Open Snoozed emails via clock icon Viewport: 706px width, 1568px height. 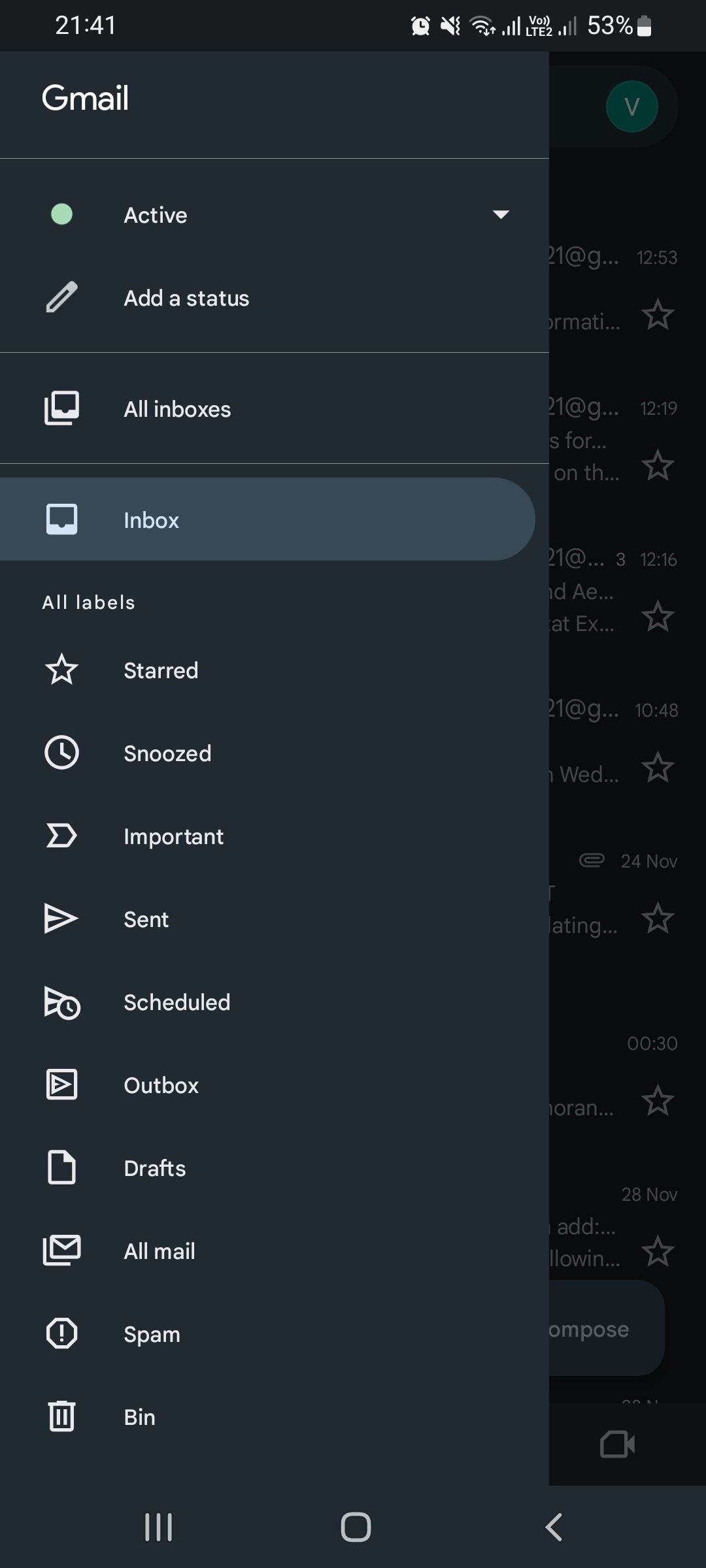(x=62, y=753)
